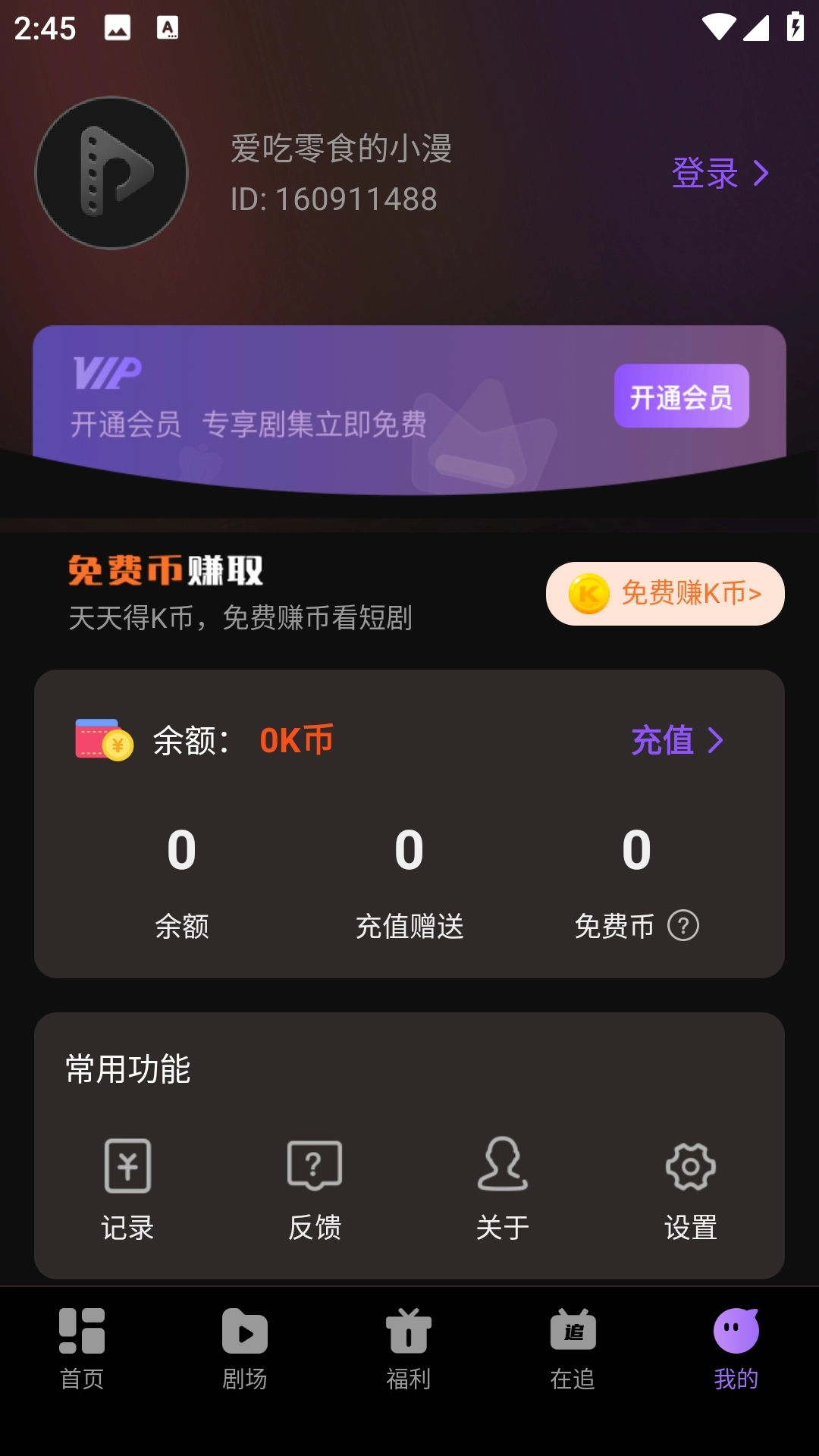Viewport: 819px width, 1456px height.
Task: Tap the wallet icon beside 余额
Action: tap(102, 742)
